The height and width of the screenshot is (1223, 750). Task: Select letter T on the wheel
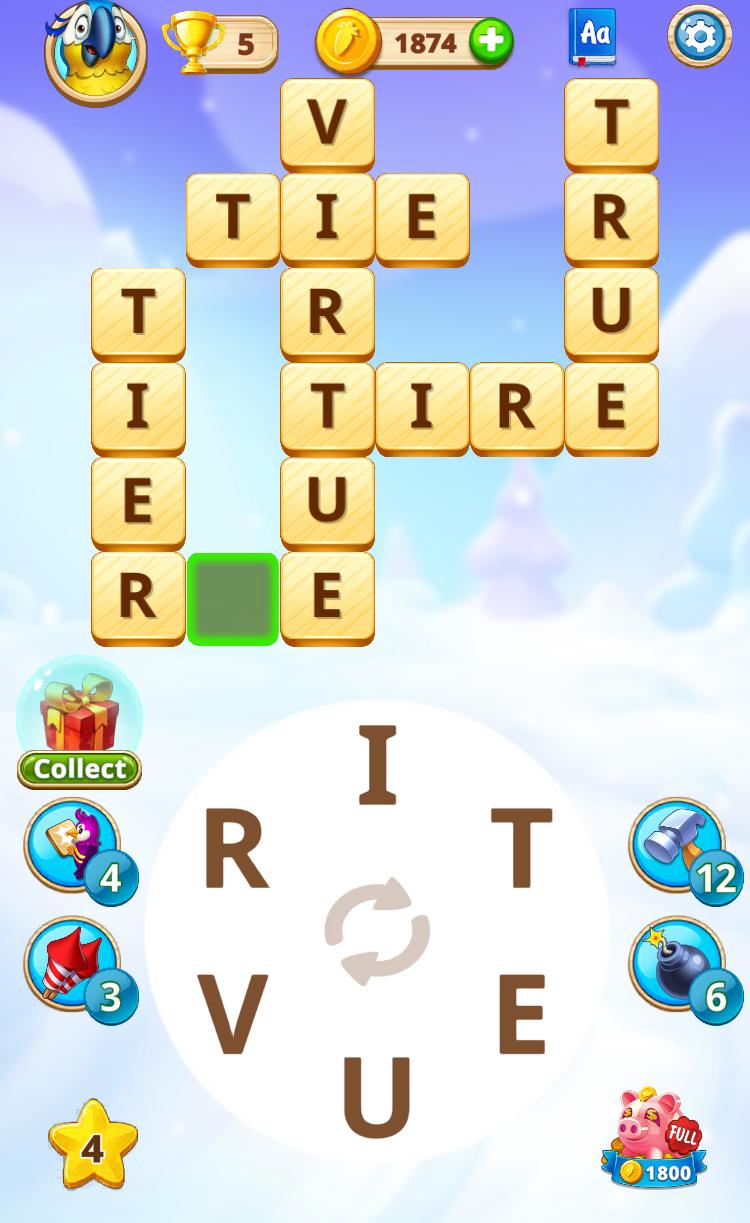[521, 850]
